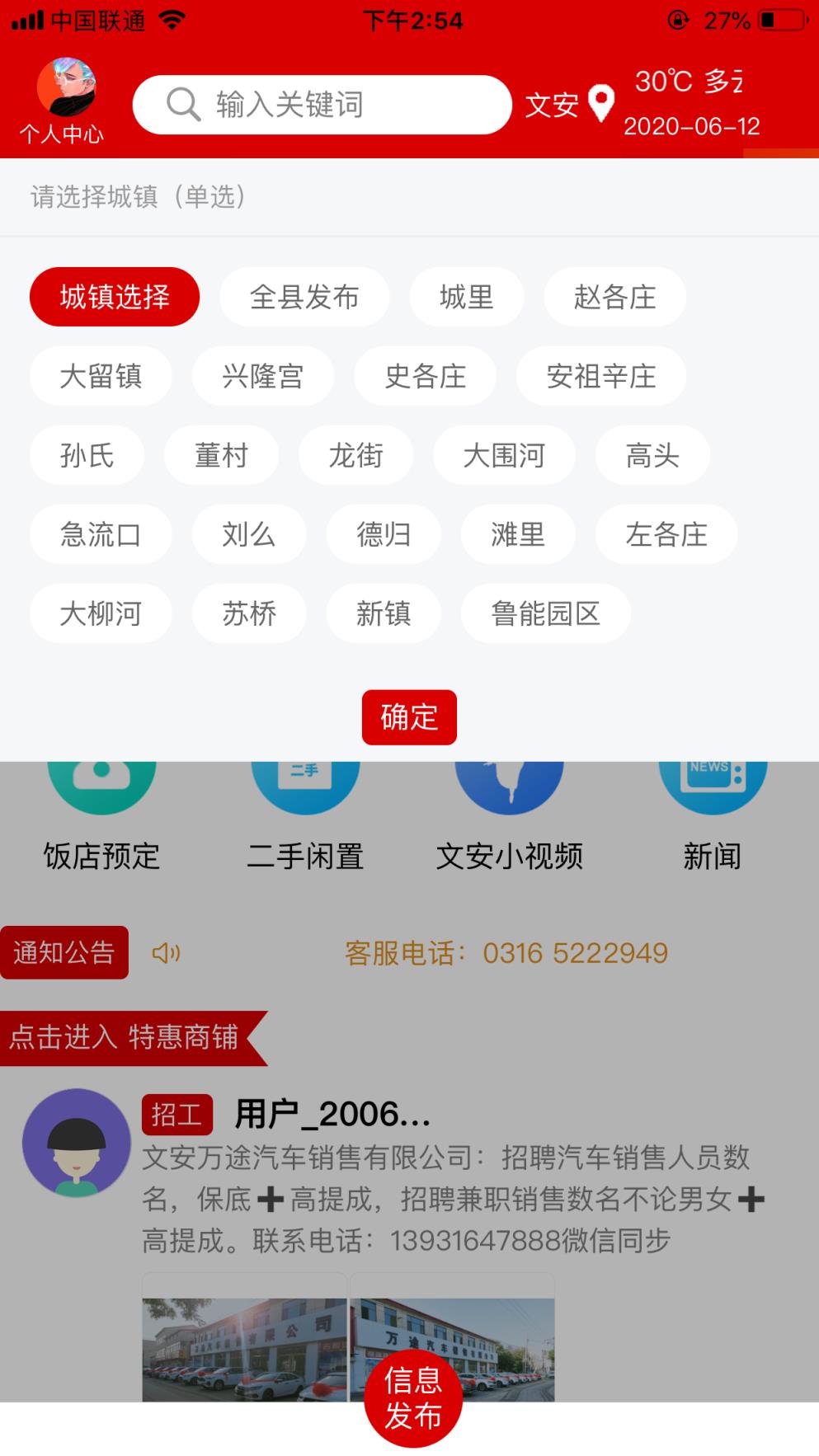
Task: Select the 全县发布 option
Action: point(304,298)
